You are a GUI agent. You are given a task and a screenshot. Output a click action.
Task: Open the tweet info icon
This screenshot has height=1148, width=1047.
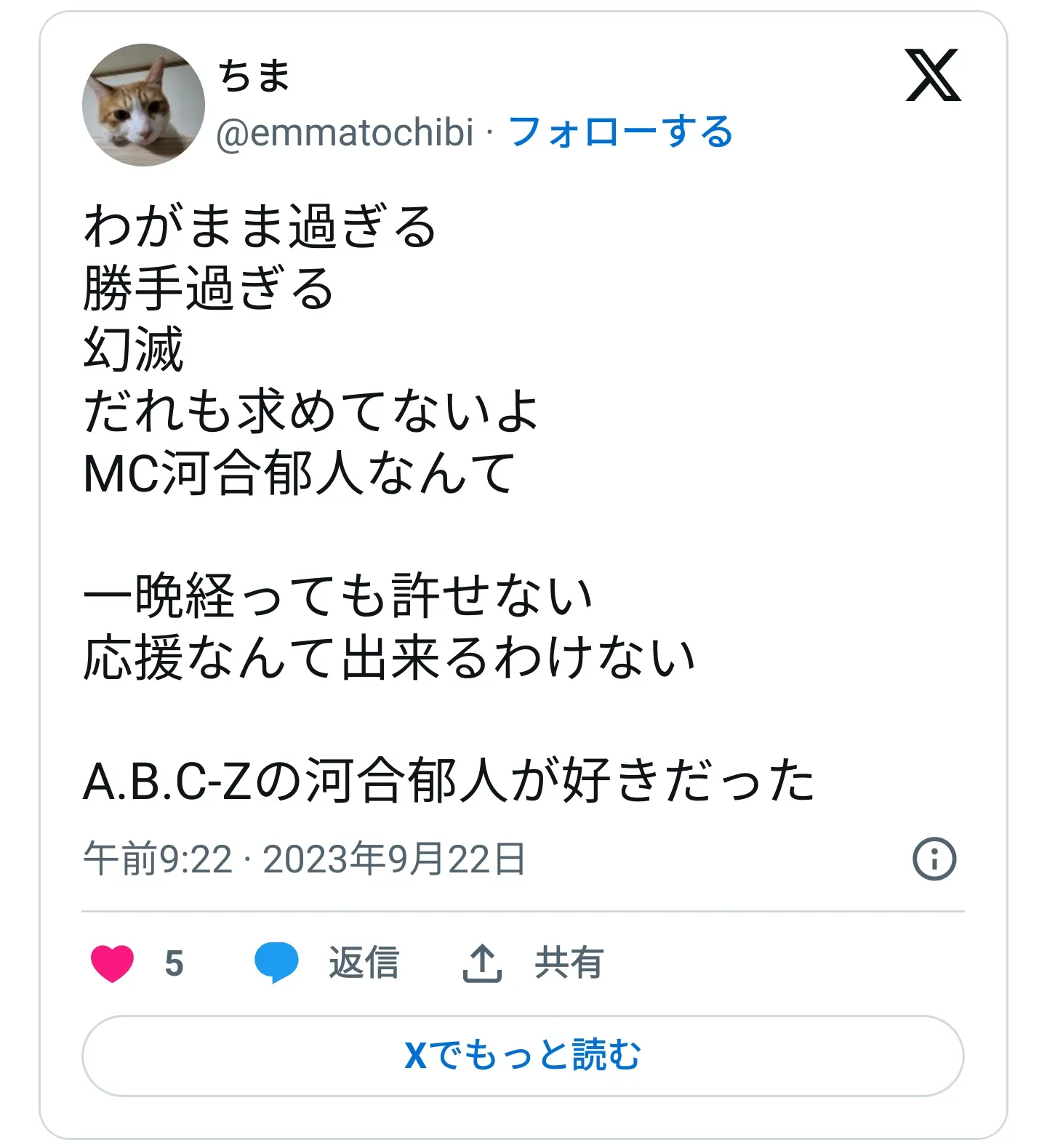pos(934,859)
